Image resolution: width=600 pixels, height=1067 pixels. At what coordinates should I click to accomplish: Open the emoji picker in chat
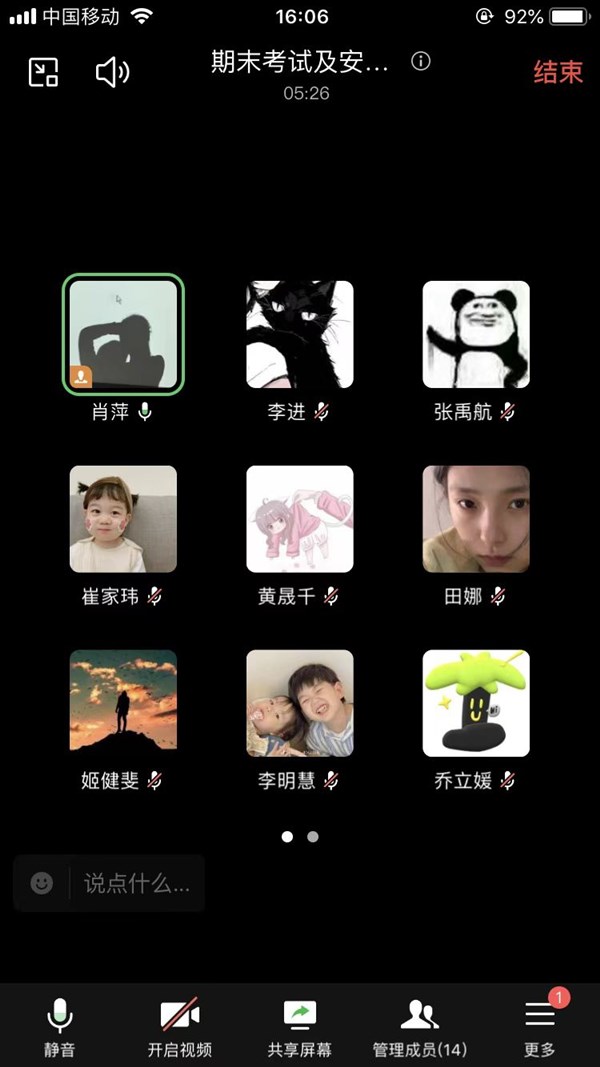(x=41, y=883)
